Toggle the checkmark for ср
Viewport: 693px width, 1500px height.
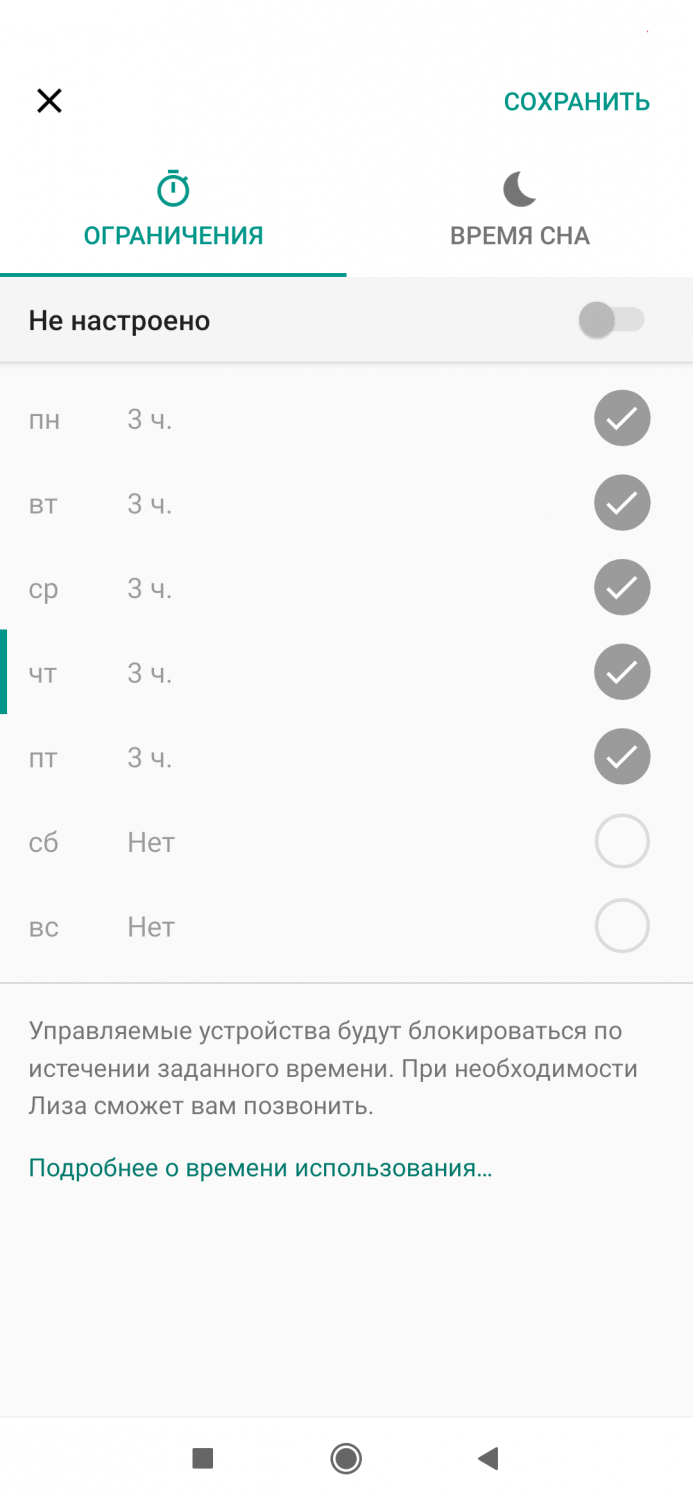pyautogui.click(x=622, y=588)
